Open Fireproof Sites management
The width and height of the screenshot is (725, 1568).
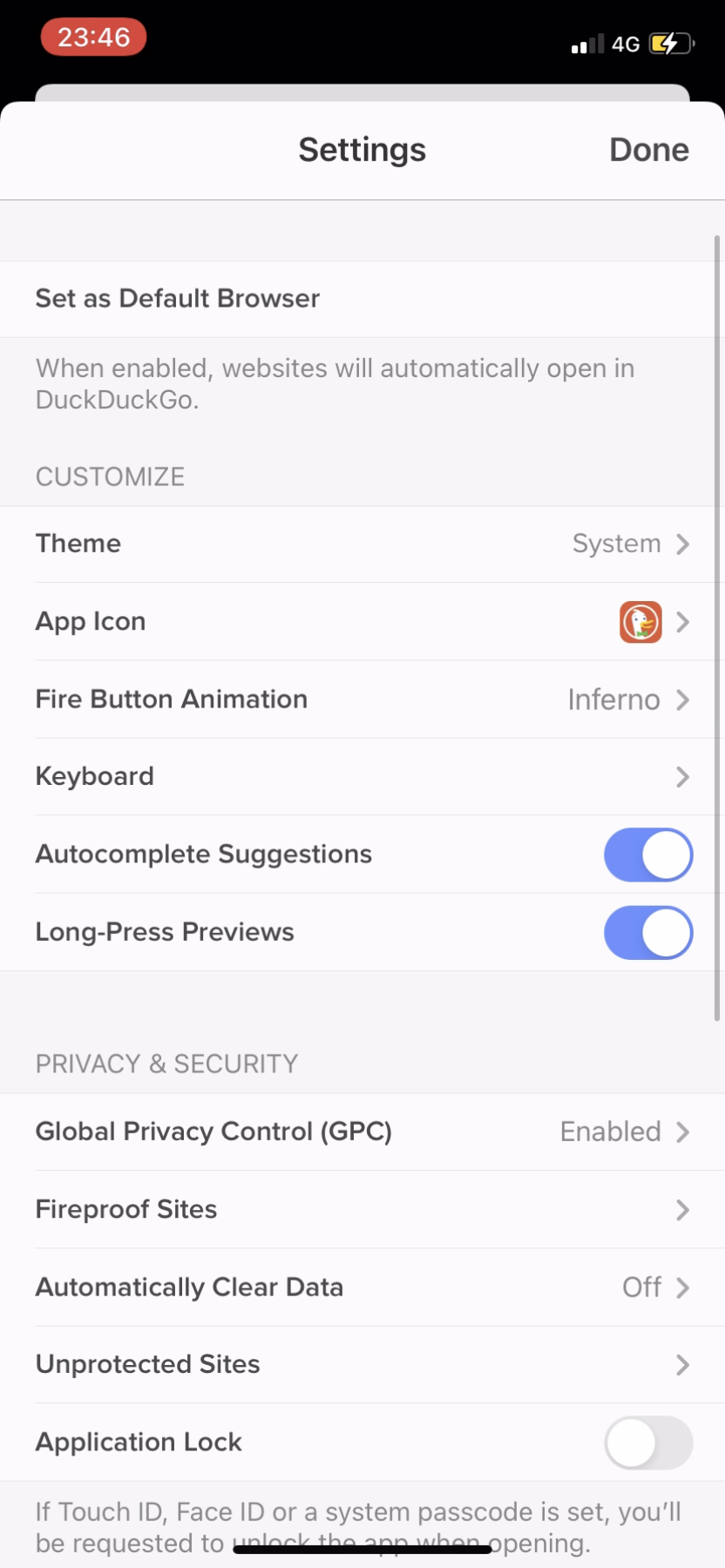[362, 1209]
